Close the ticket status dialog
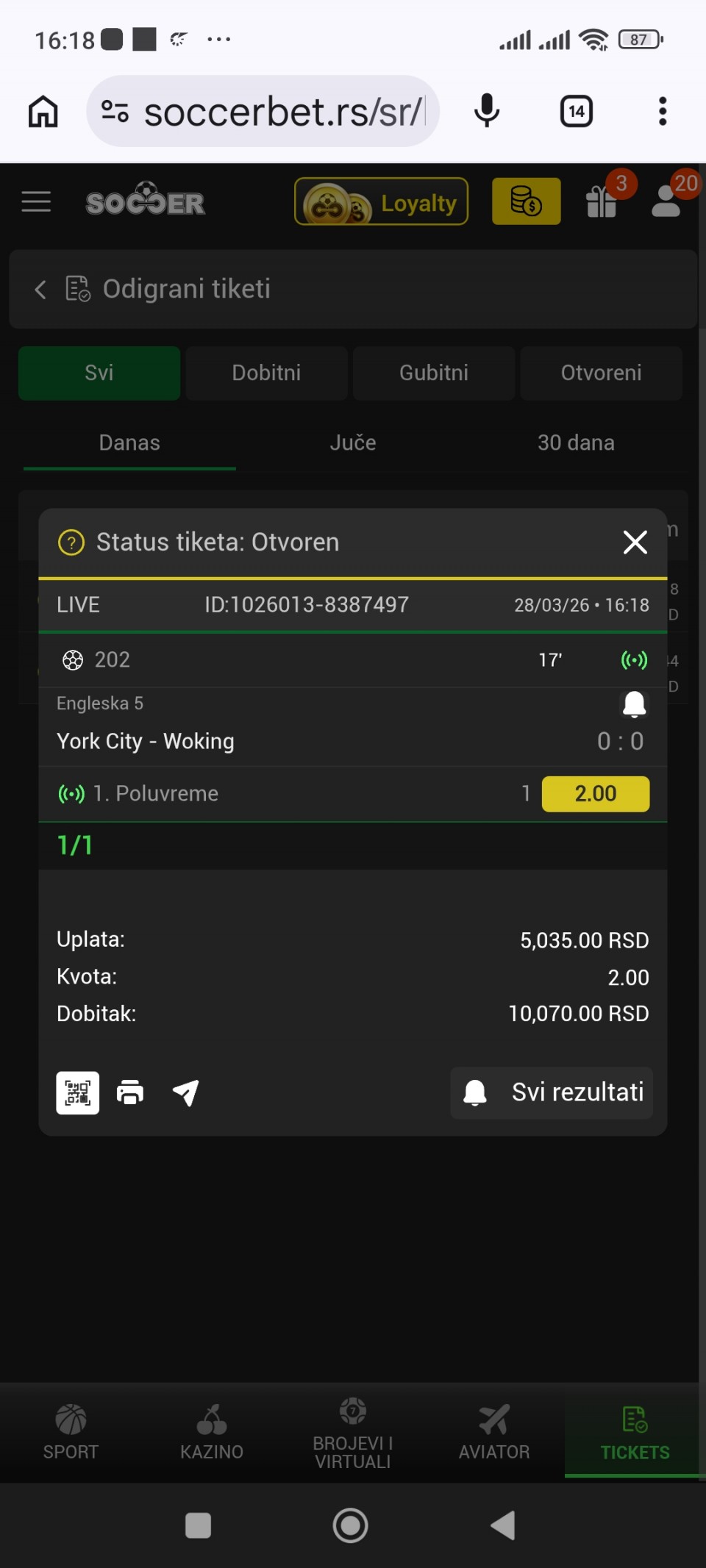The width and height of the screenshot is (706, 1568). pos(635,543)
